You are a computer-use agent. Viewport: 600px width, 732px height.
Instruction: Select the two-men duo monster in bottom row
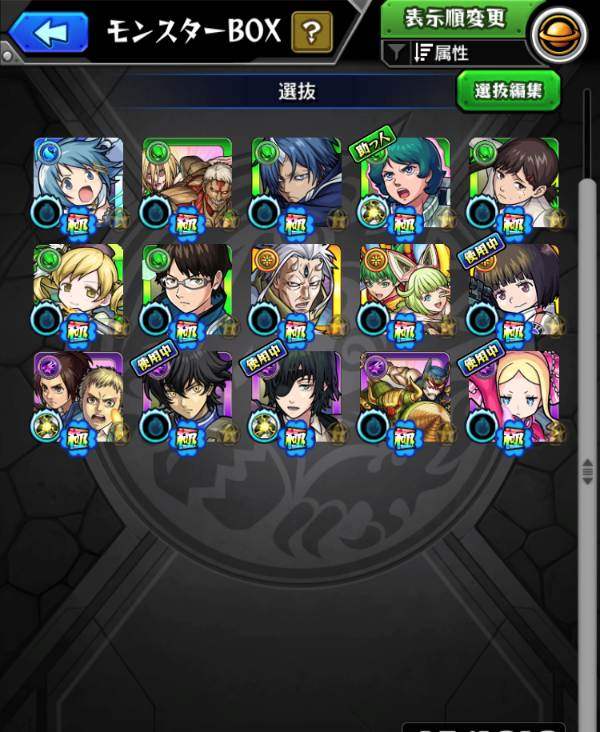pos(79,396)
